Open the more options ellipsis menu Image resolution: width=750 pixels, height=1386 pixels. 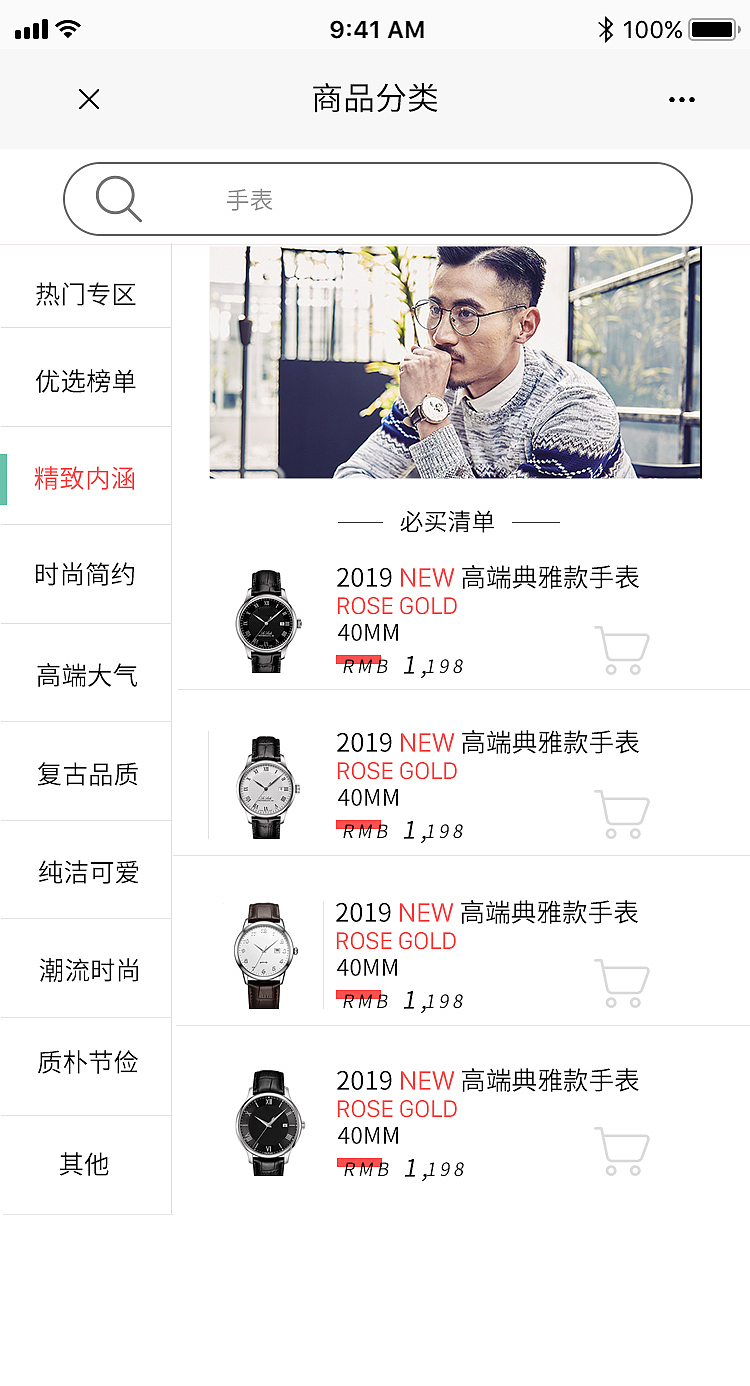point(681,99)
